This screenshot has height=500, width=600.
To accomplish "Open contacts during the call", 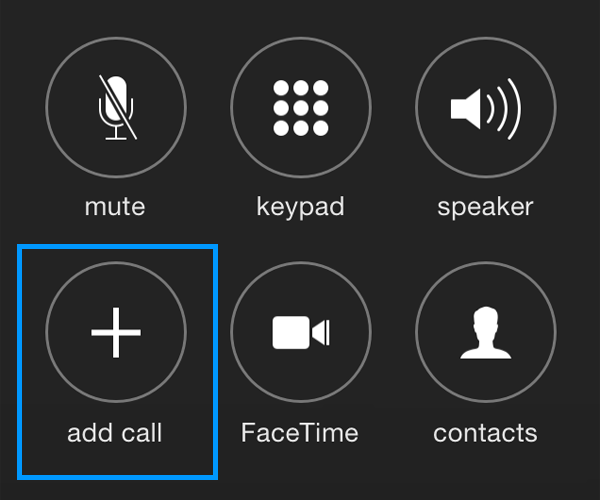I will (x=485, y=333).
